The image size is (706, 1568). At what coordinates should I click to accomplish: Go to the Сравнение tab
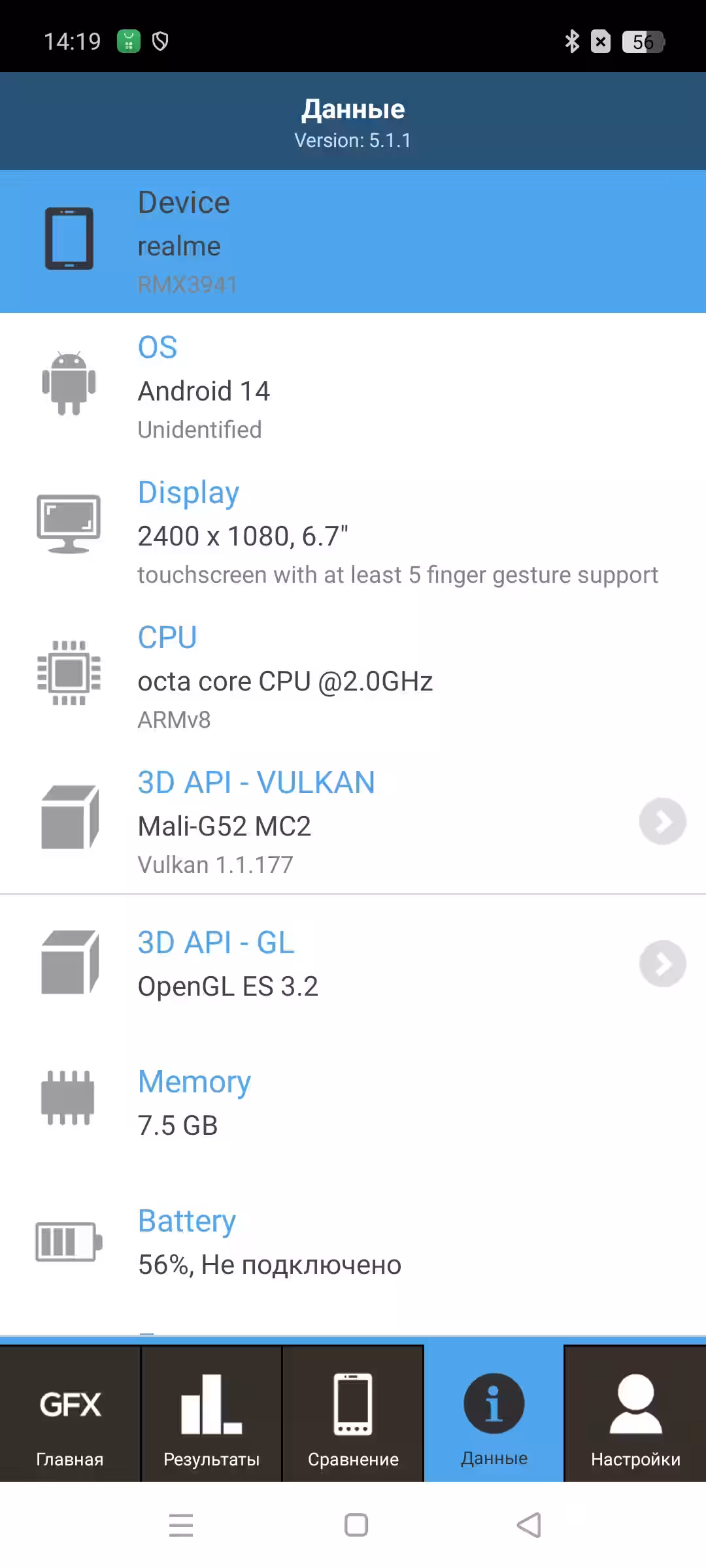point(353,1414)
